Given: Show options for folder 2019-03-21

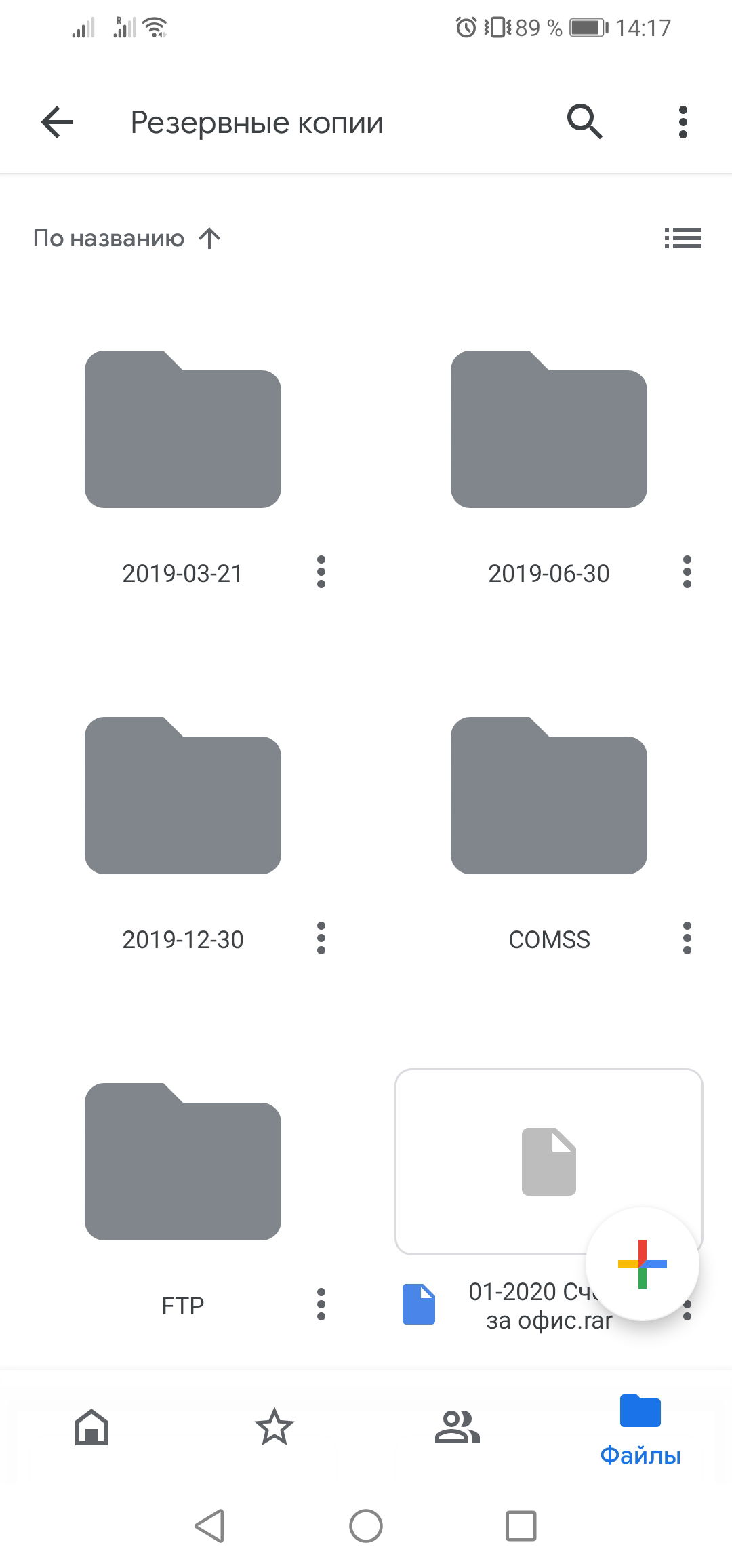Looking at the screenshot, I should coord(321,572).
